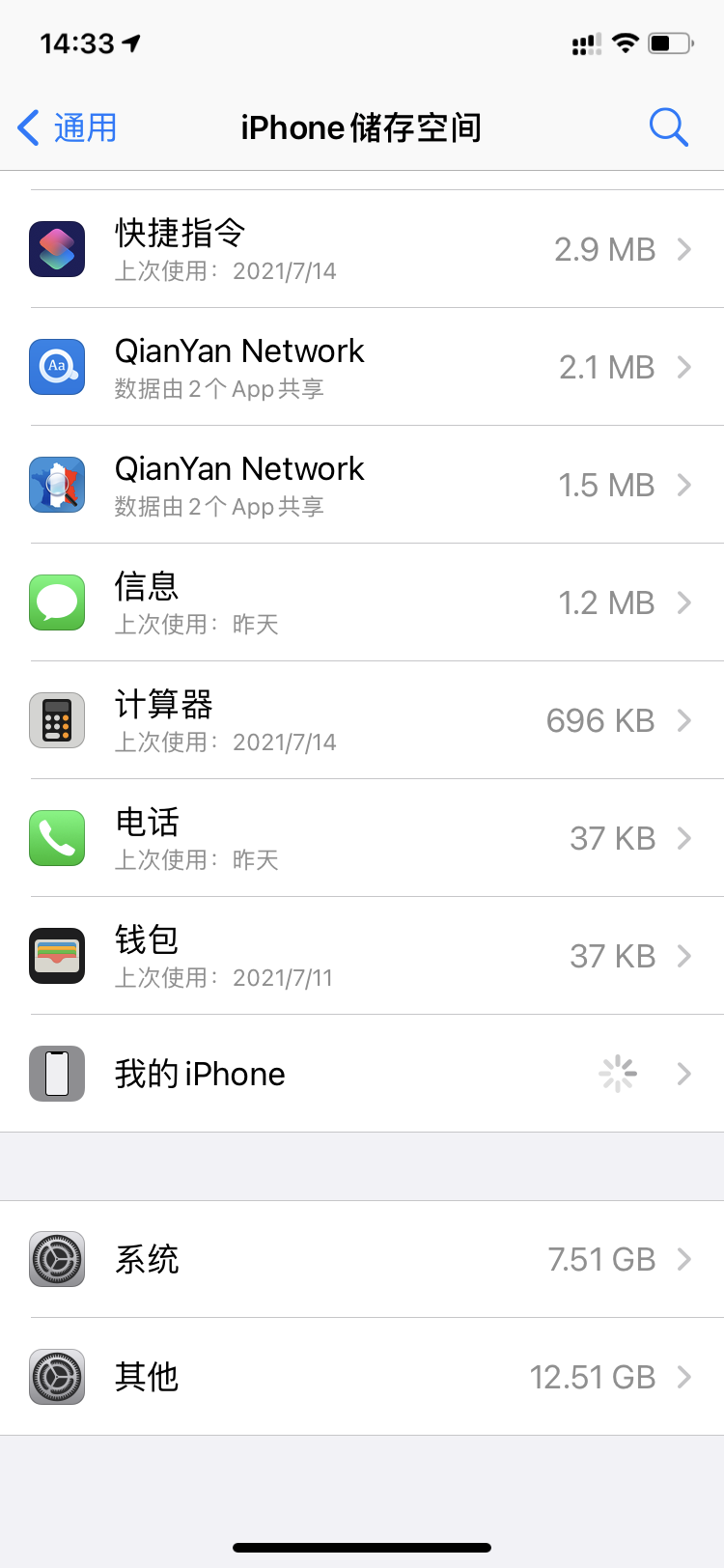Select the 计算器 storage row

click(x=362, y=720)
